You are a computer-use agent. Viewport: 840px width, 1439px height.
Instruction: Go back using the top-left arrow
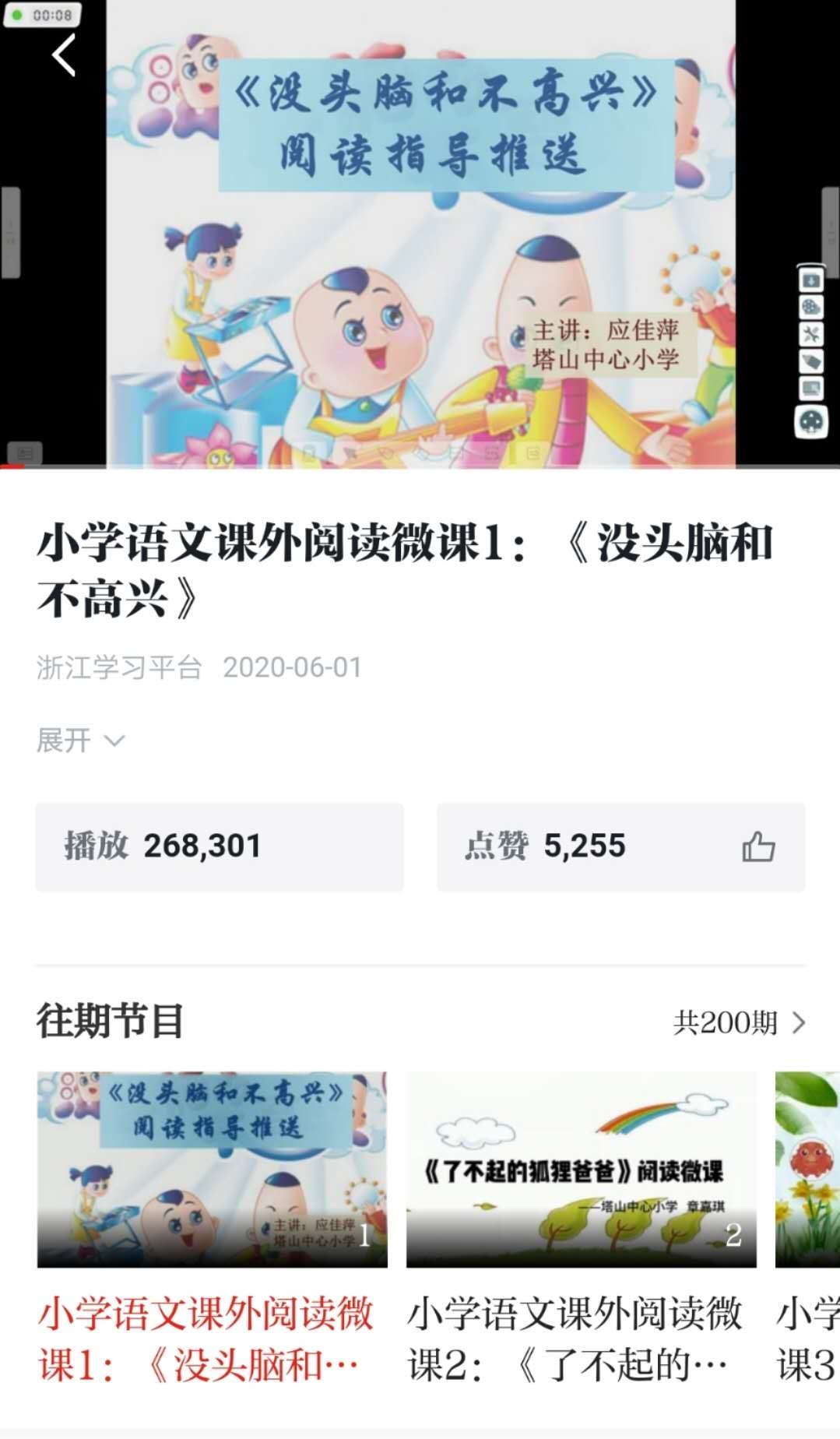(x=64, y=55)
